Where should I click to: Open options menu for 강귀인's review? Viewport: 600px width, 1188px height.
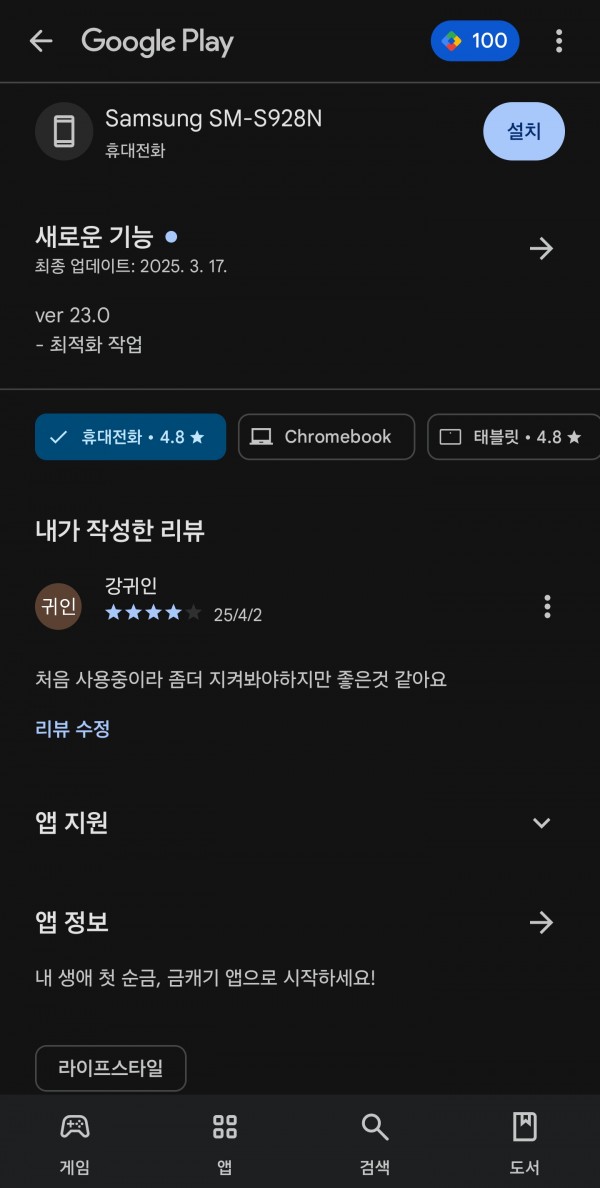[547, 606]
